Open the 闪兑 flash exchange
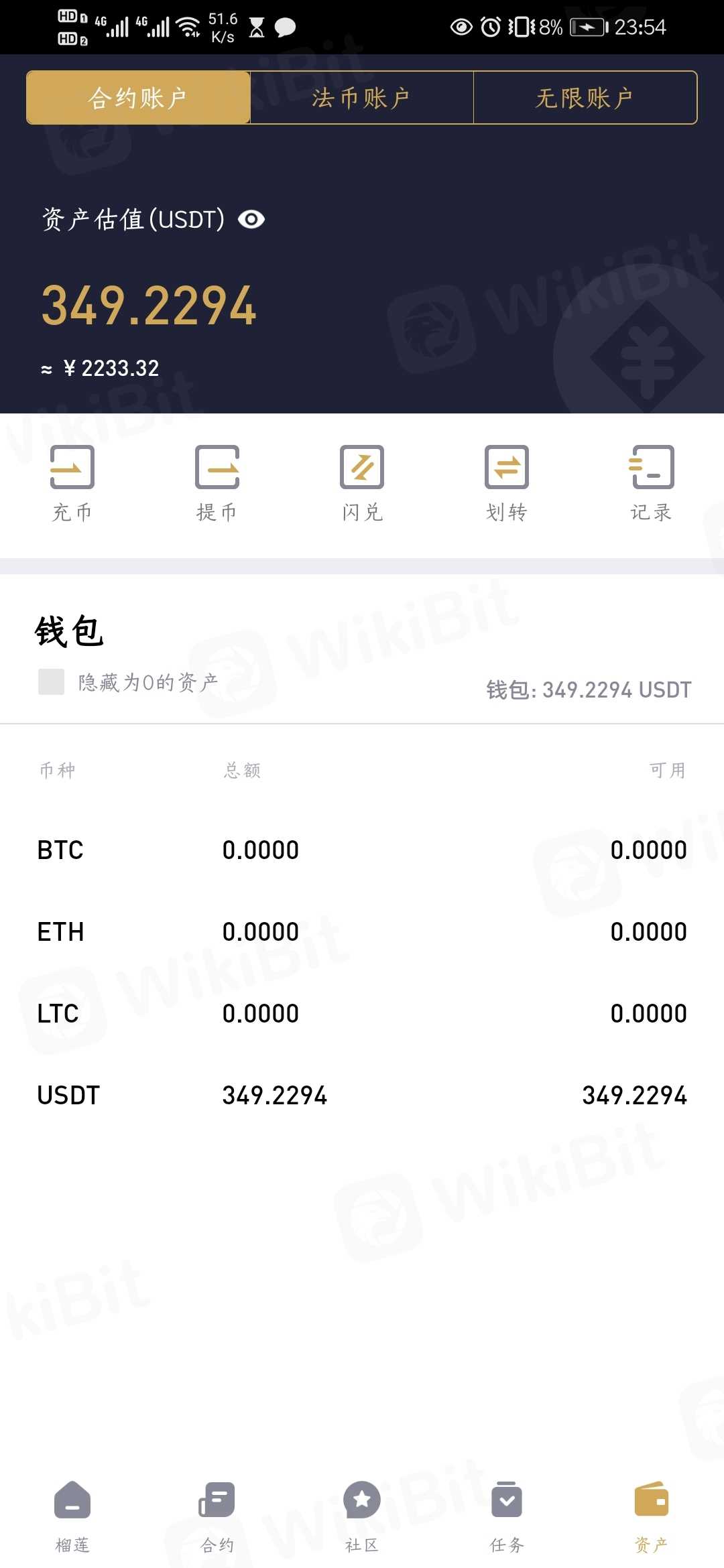The height and width of the screenshot is (1568, 724). coord(362,482)
